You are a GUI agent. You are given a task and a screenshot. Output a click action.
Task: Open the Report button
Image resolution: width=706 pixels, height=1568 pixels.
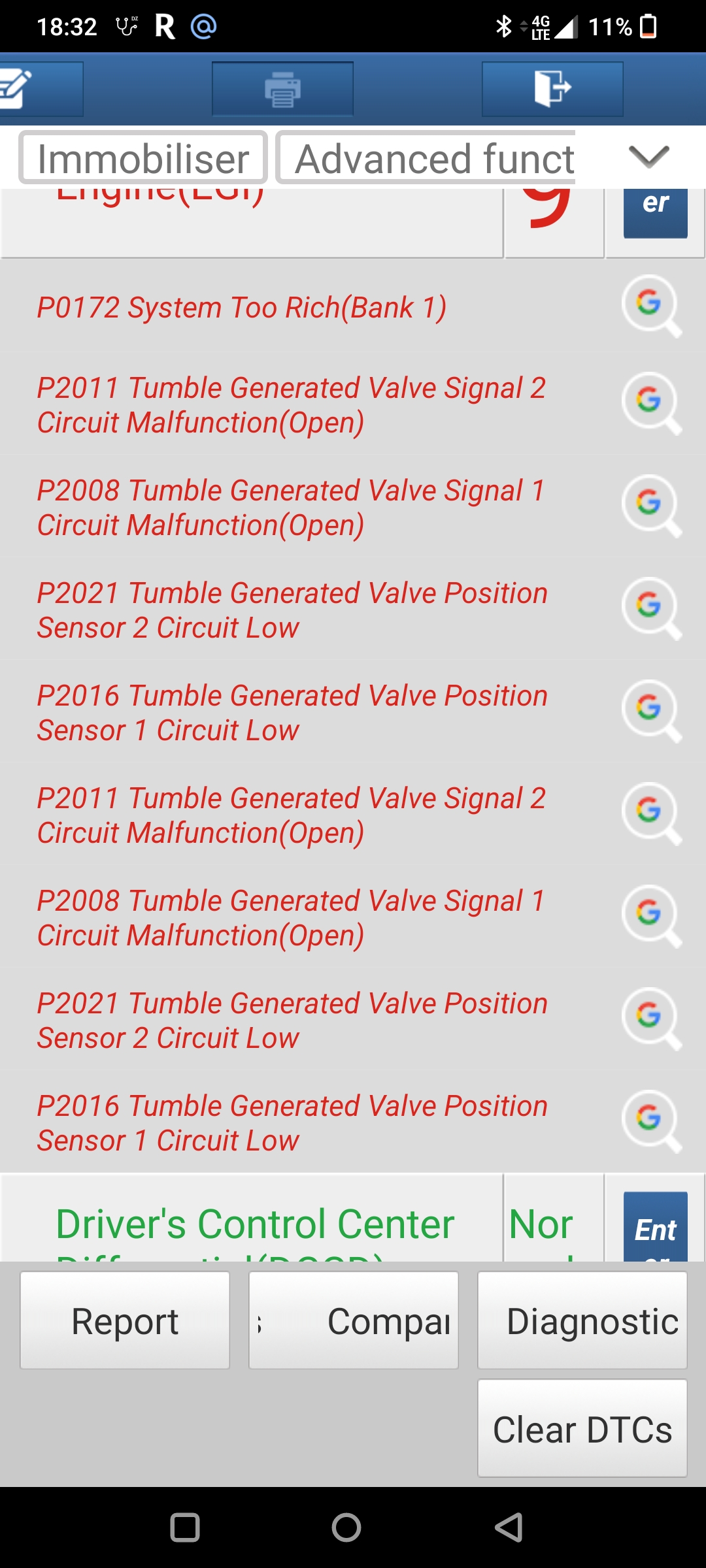click(125, 1320)
